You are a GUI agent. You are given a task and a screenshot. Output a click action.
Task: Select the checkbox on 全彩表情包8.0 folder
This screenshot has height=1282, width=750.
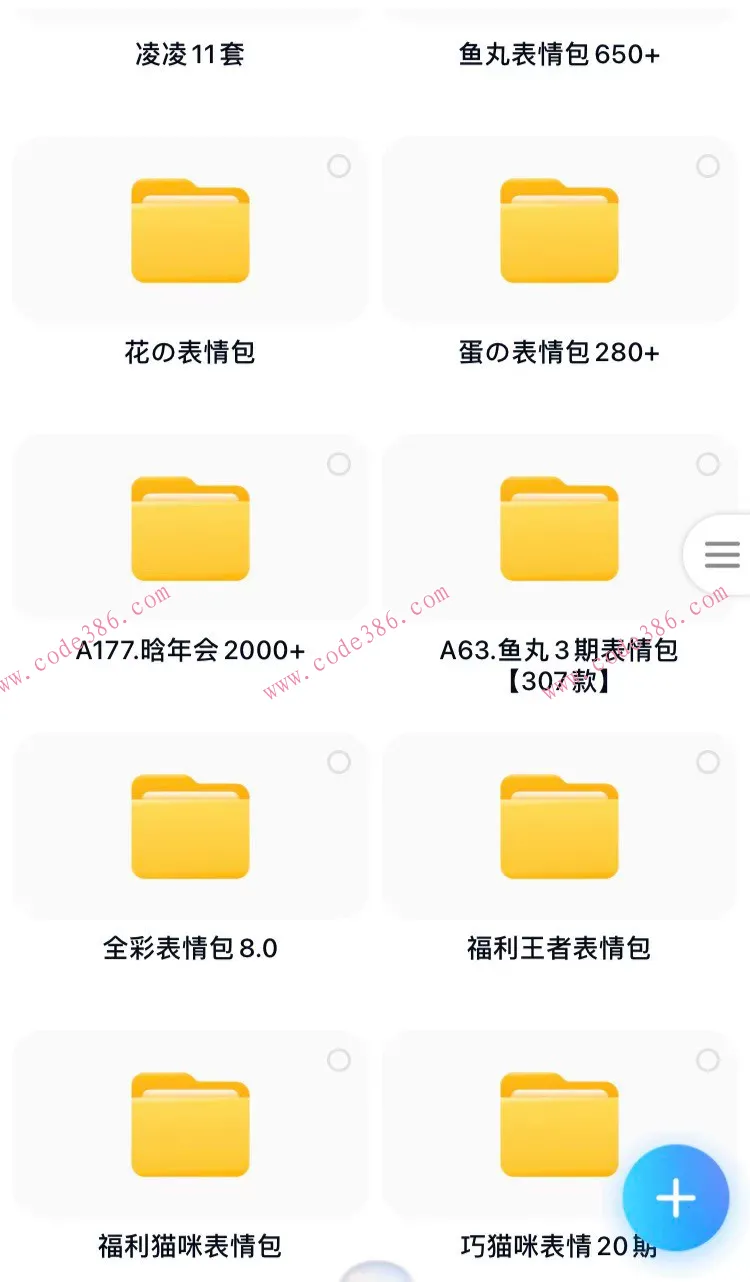tap(339, 761)
